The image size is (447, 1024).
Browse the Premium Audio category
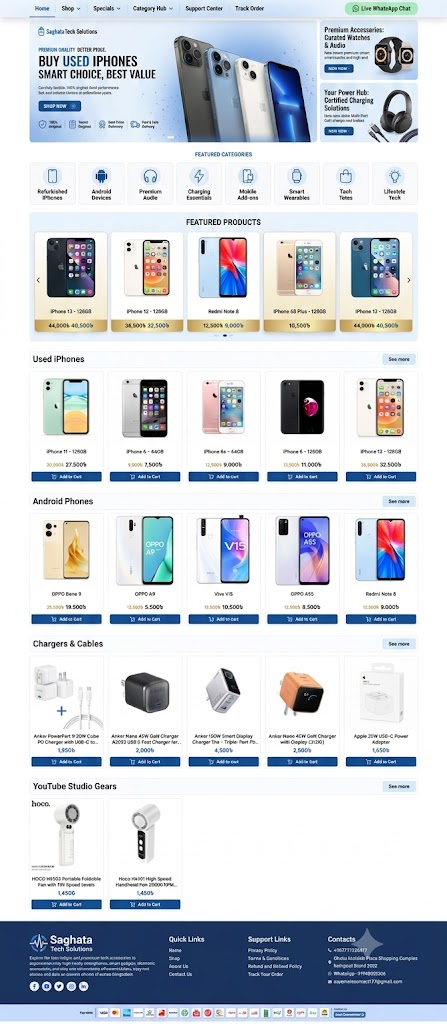(150, 184)
